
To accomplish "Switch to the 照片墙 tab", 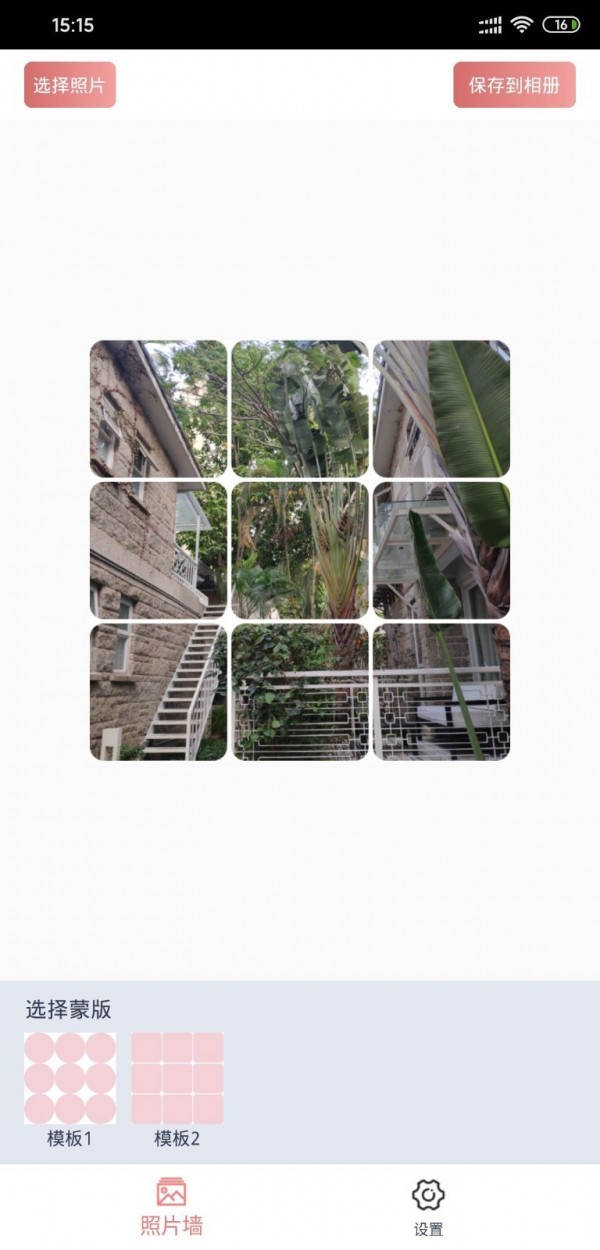I will click(x=171, y=1206).
